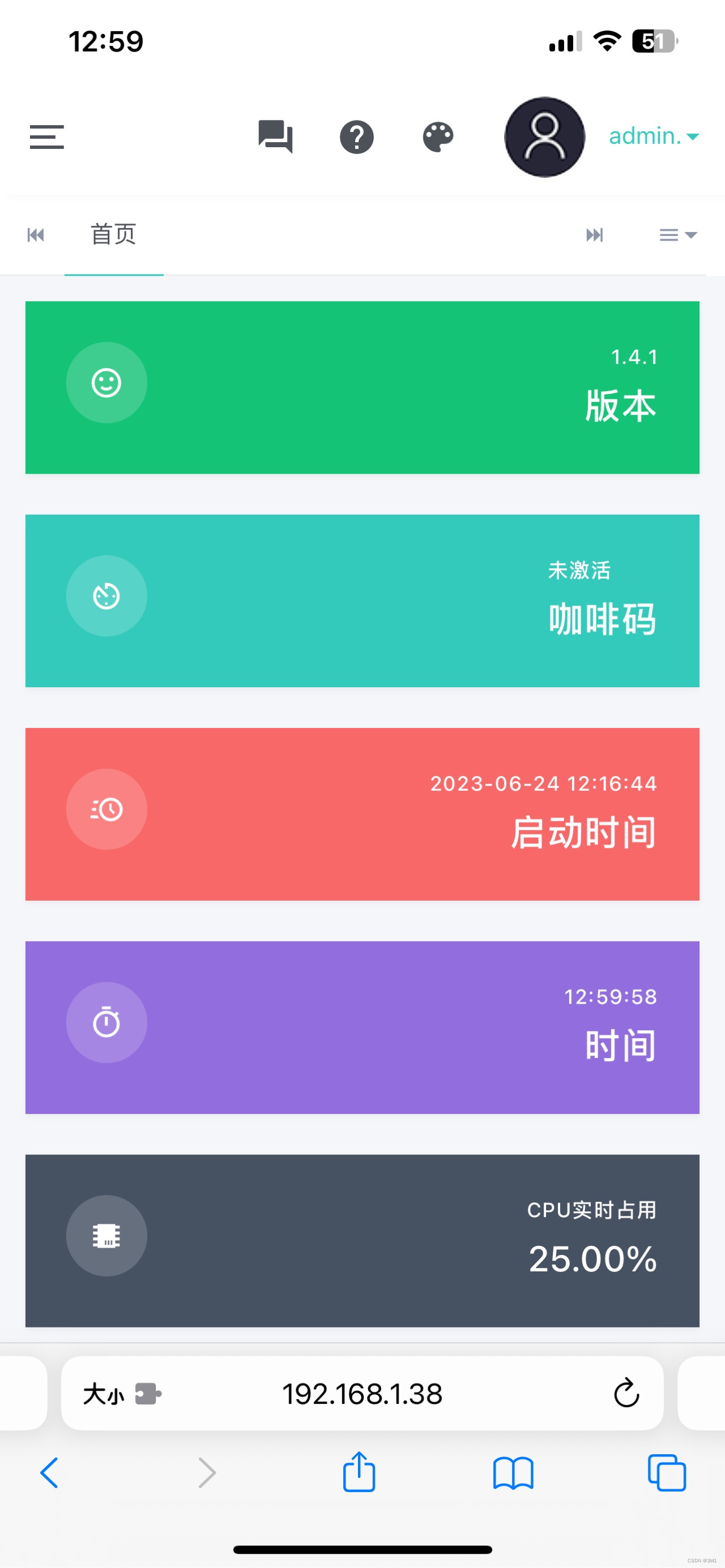Click the CPU chip icon on the dark card
Screen dimensions: 725x1568
pyautogui.click(x=106, y=1236)
